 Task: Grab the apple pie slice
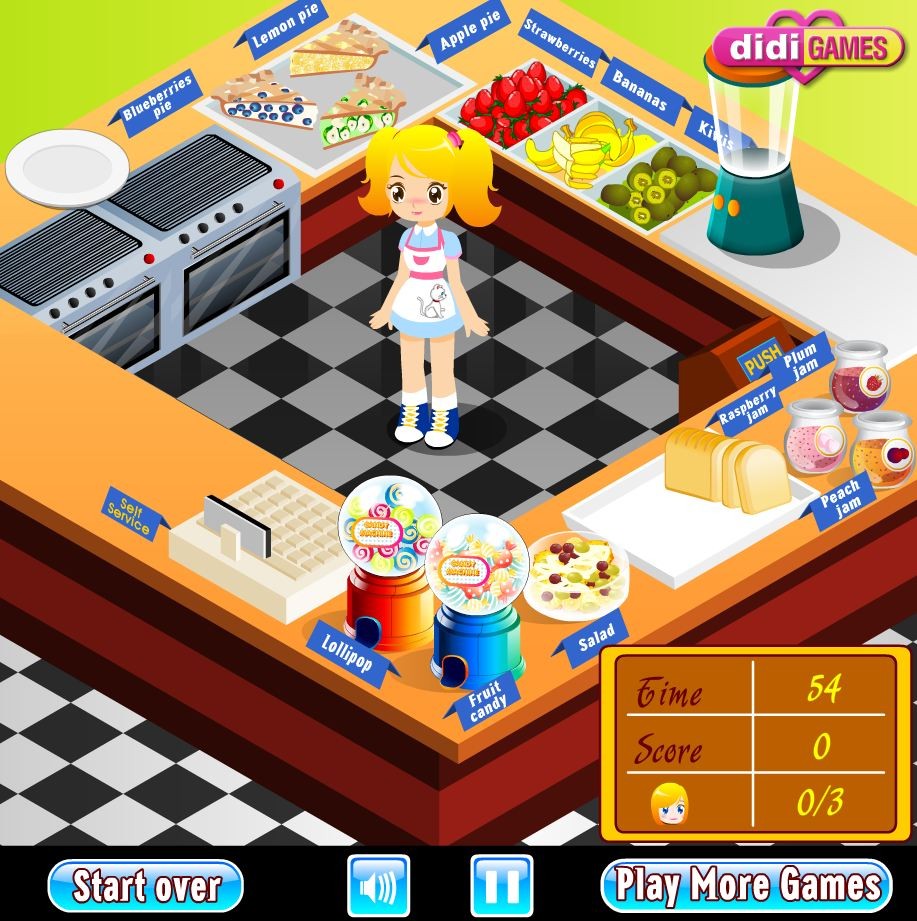click(x=360, y=112)
